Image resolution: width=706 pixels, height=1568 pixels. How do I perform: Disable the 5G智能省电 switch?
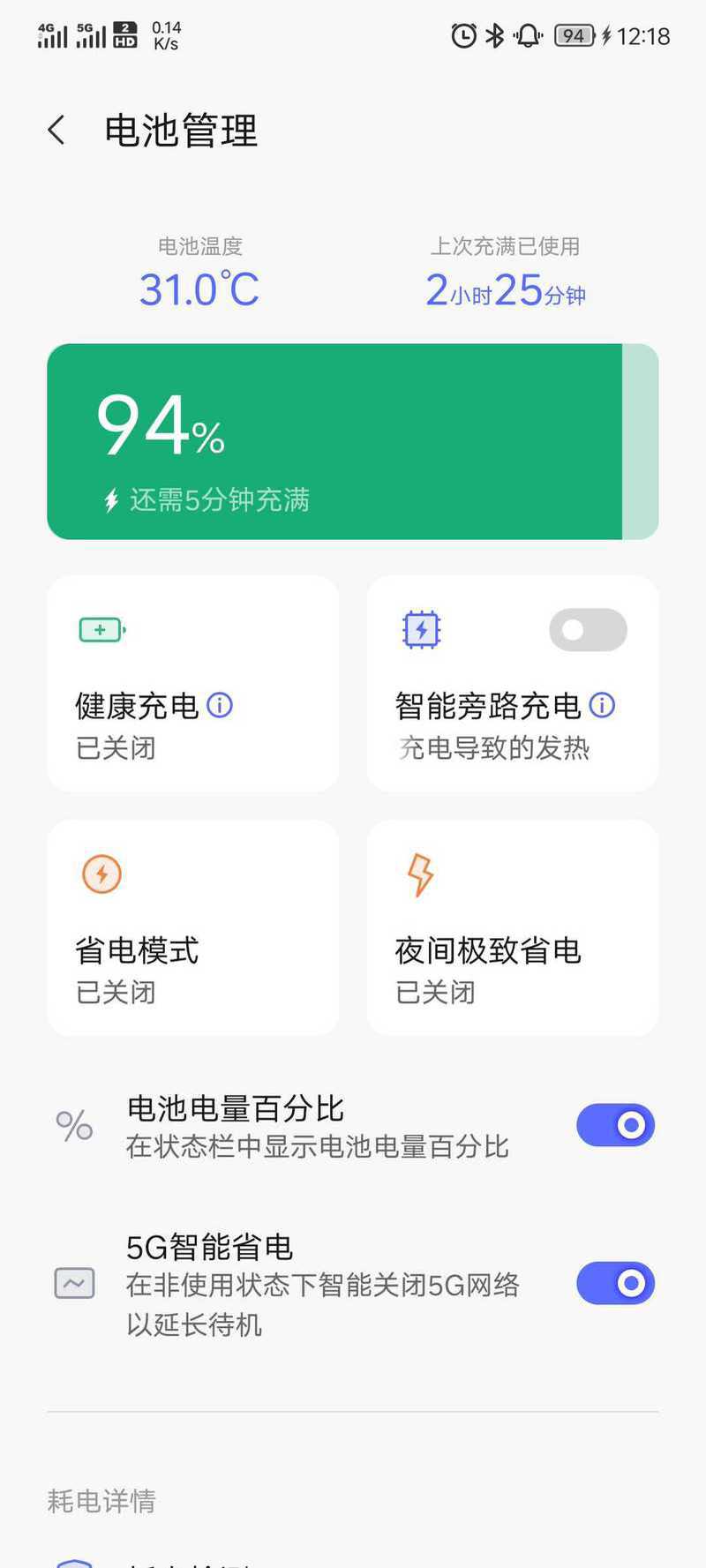coord(615,1283)
